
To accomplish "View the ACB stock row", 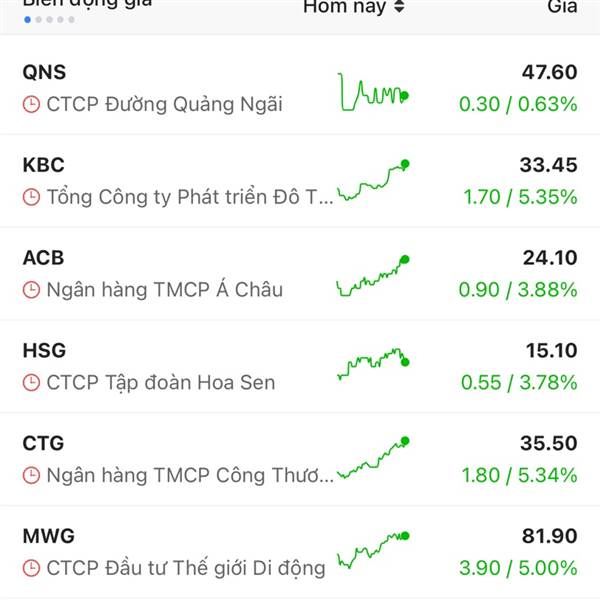I will click(300, 274).
